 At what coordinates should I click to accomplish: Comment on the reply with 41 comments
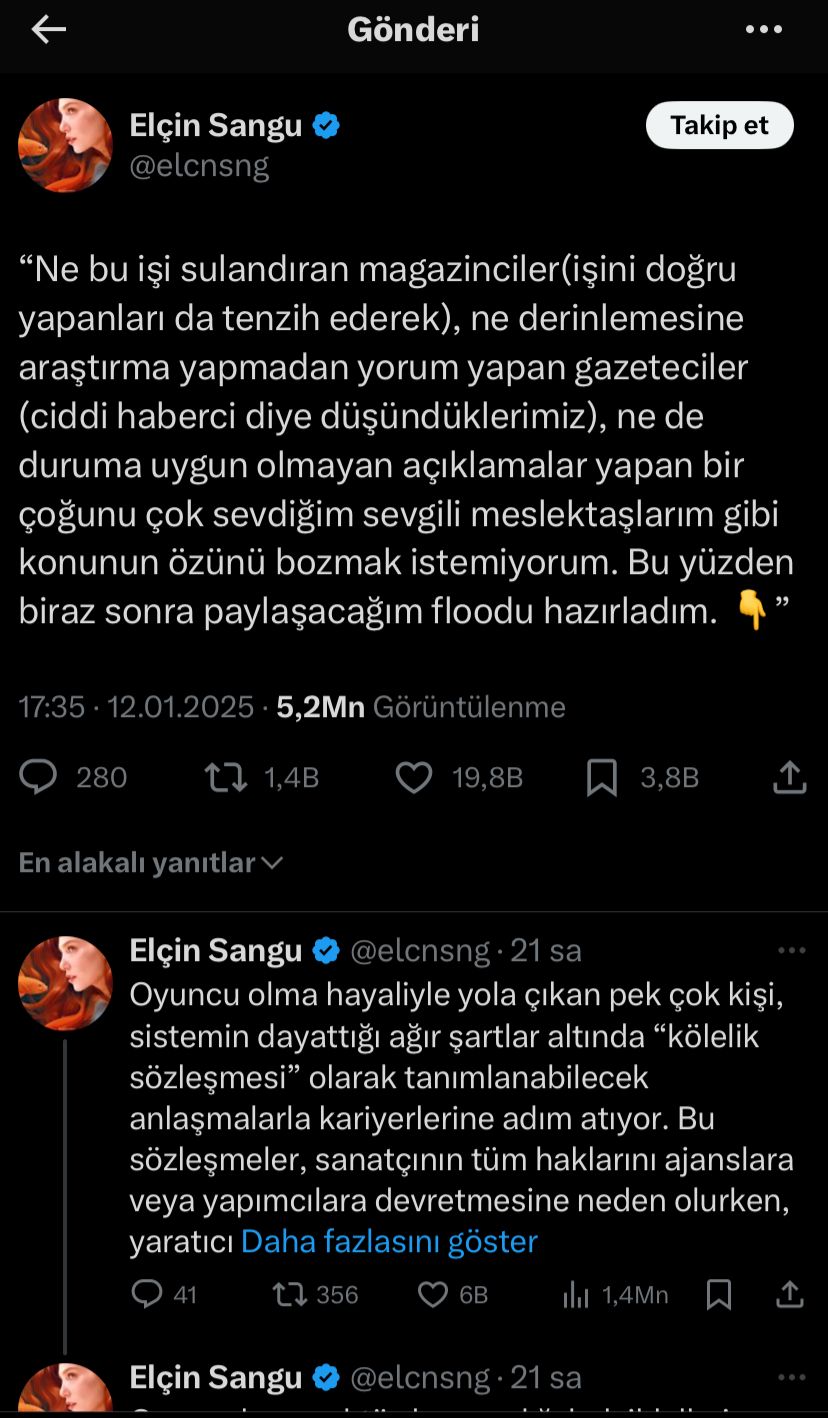(x=147, y=1295)
